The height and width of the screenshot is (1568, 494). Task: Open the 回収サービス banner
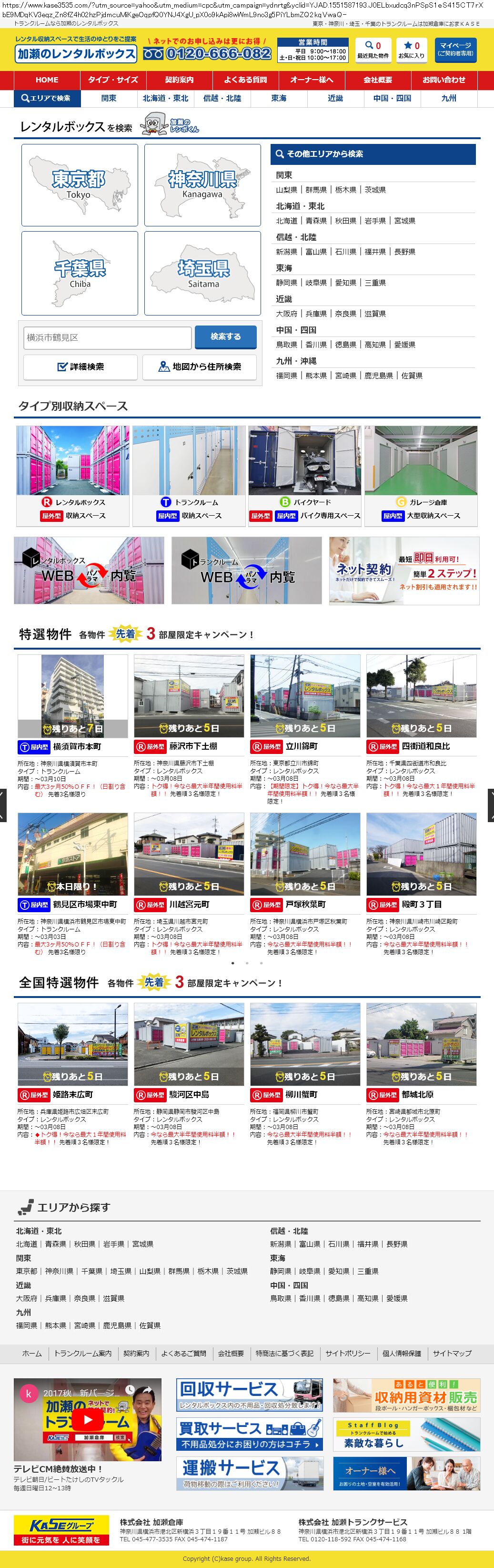tap(250, 1396)
